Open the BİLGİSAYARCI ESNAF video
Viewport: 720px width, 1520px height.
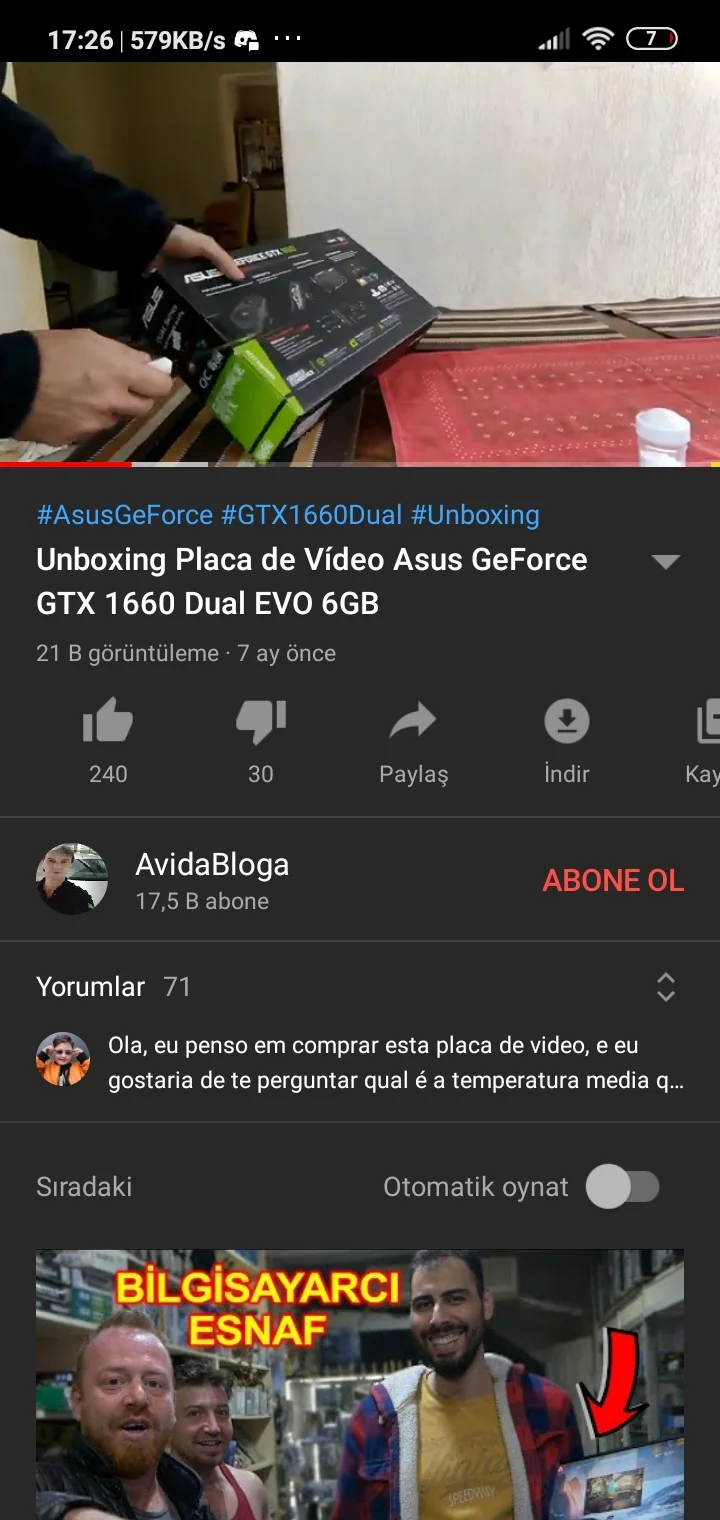point(360,1385)
